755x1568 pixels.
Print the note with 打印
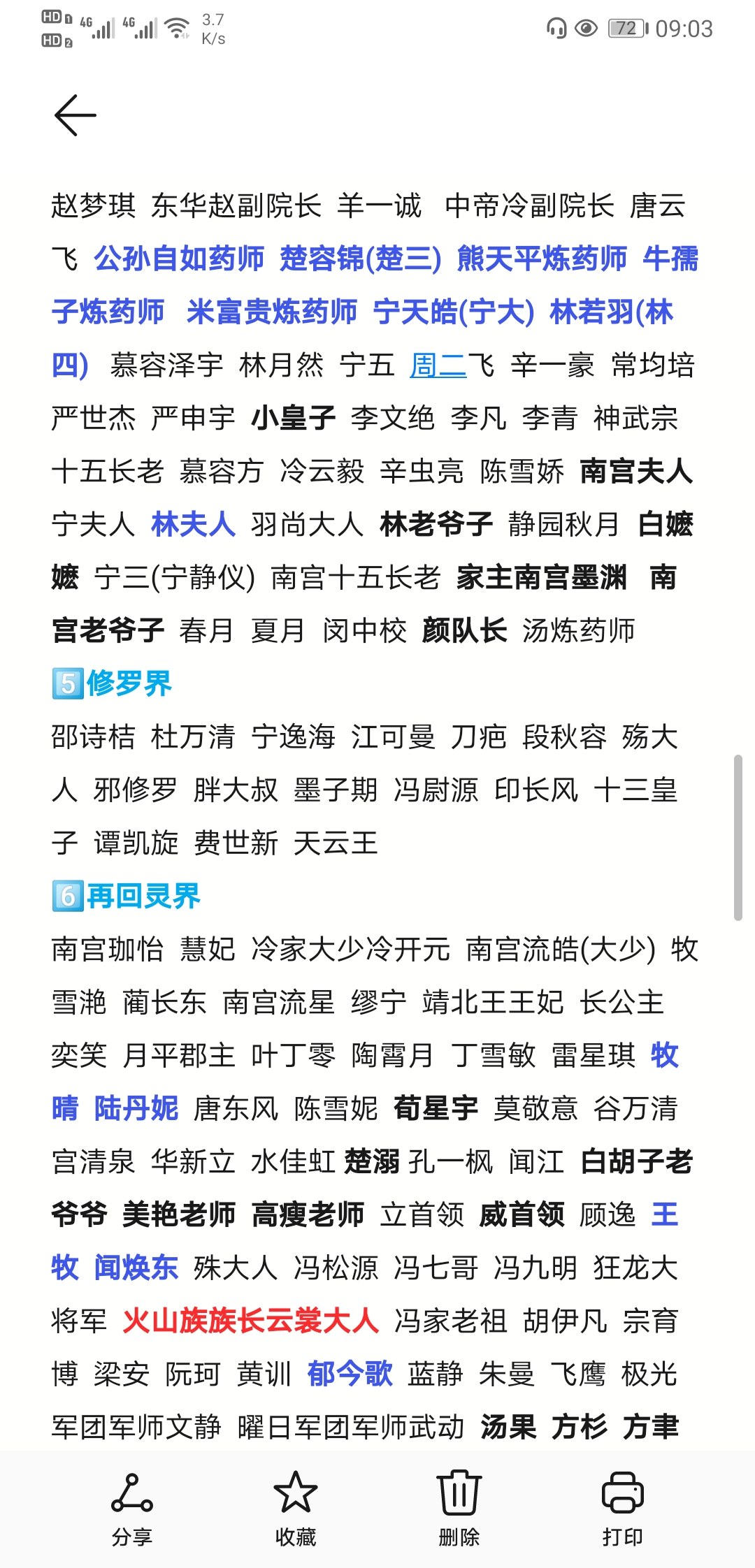click(622, 1507)
